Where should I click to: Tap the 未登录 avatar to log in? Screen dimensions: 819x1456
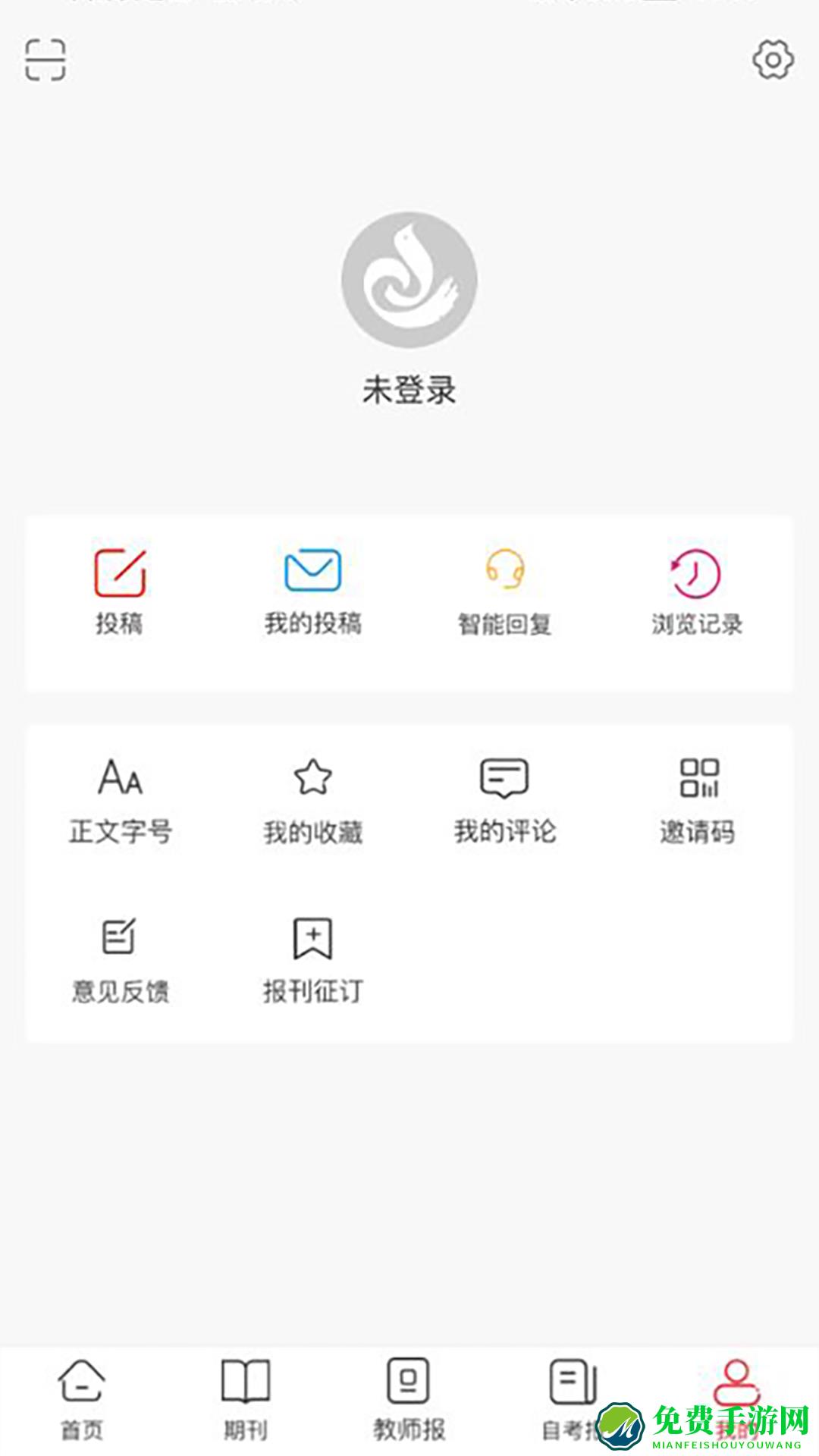tap(409, 281)
